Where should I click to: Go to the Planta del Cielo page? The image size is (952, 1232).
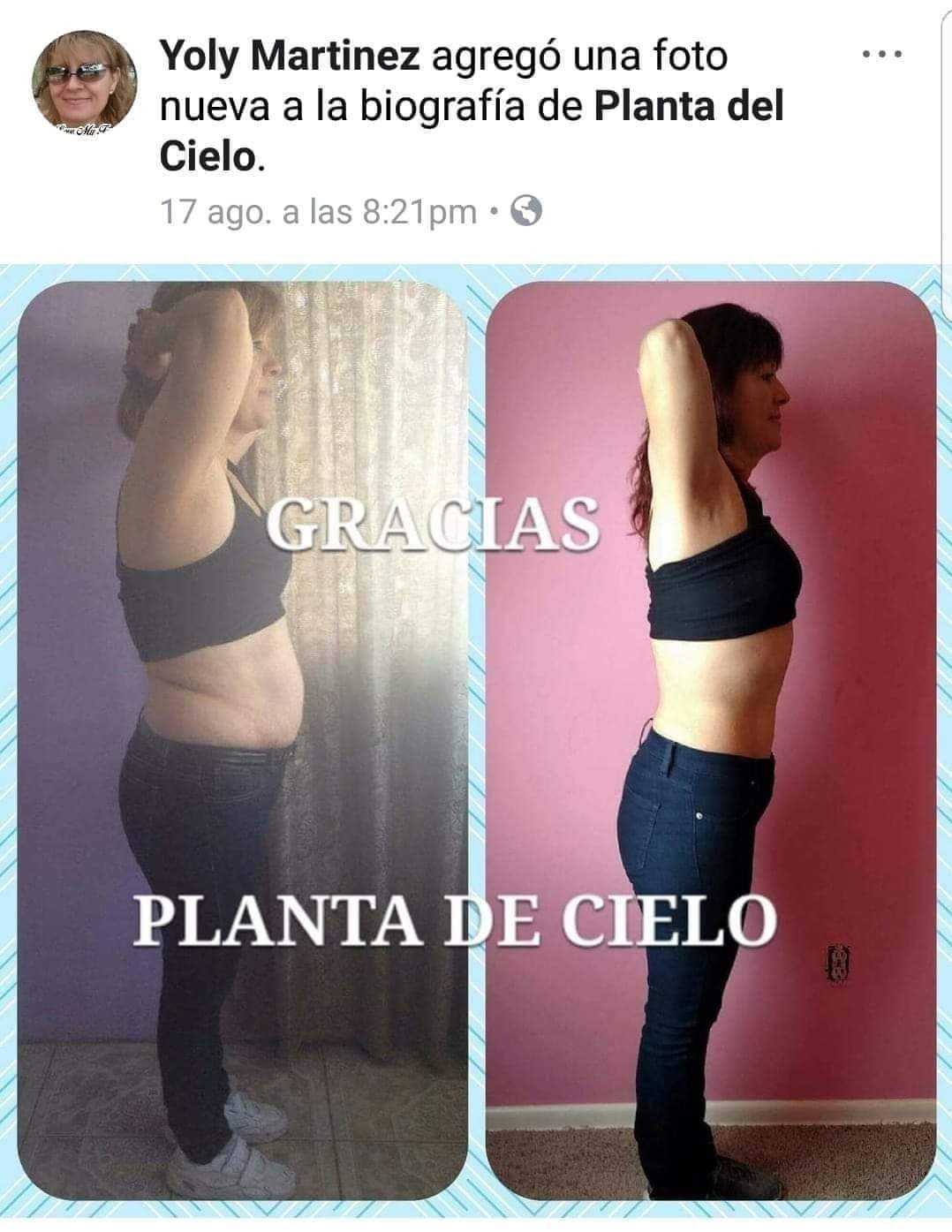coord(689,108)
